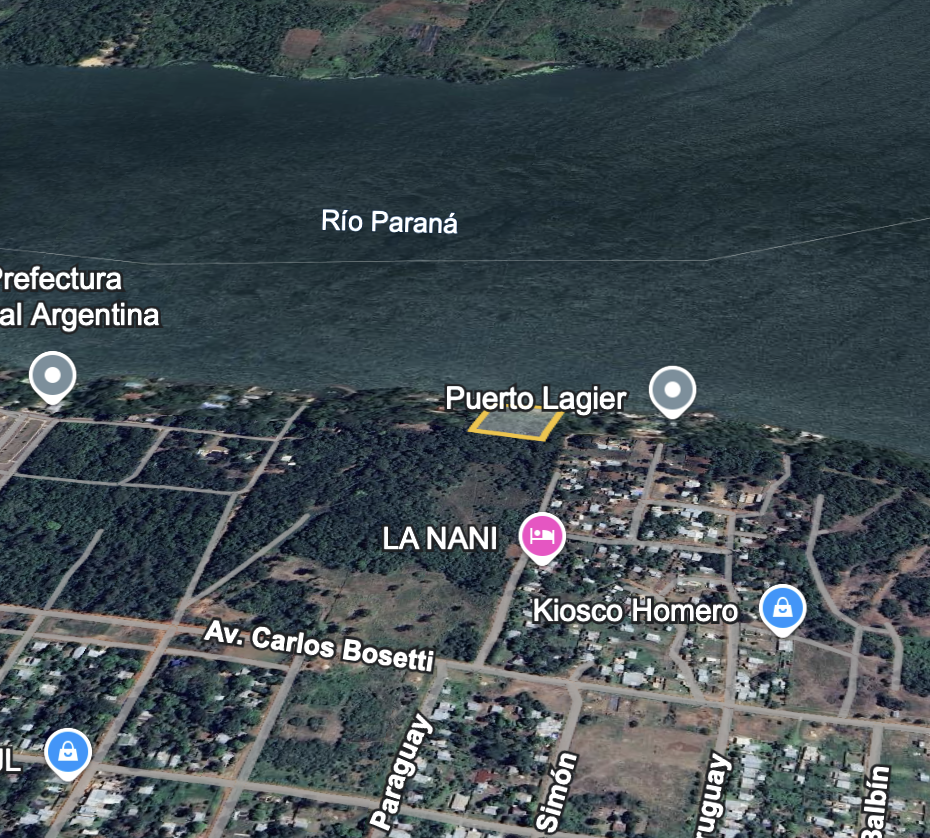Image resolution: width=930 pixels, height=838 pixels.
Task: Select the LA NANI lodging pin
Action: point(542,536)
